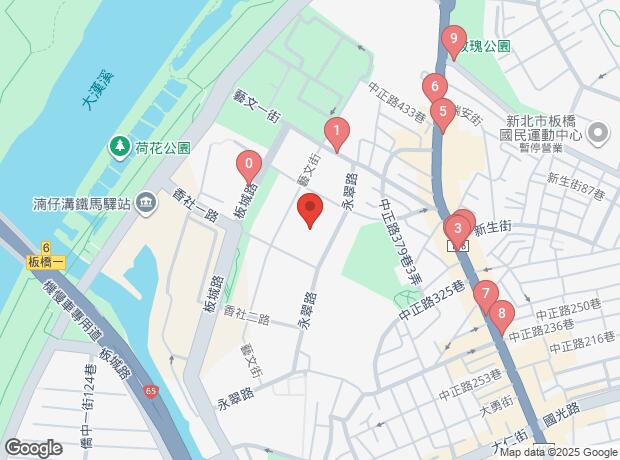Open map marker number 1
This screenshot has width=620, height=460.
(x=337, y=132)
